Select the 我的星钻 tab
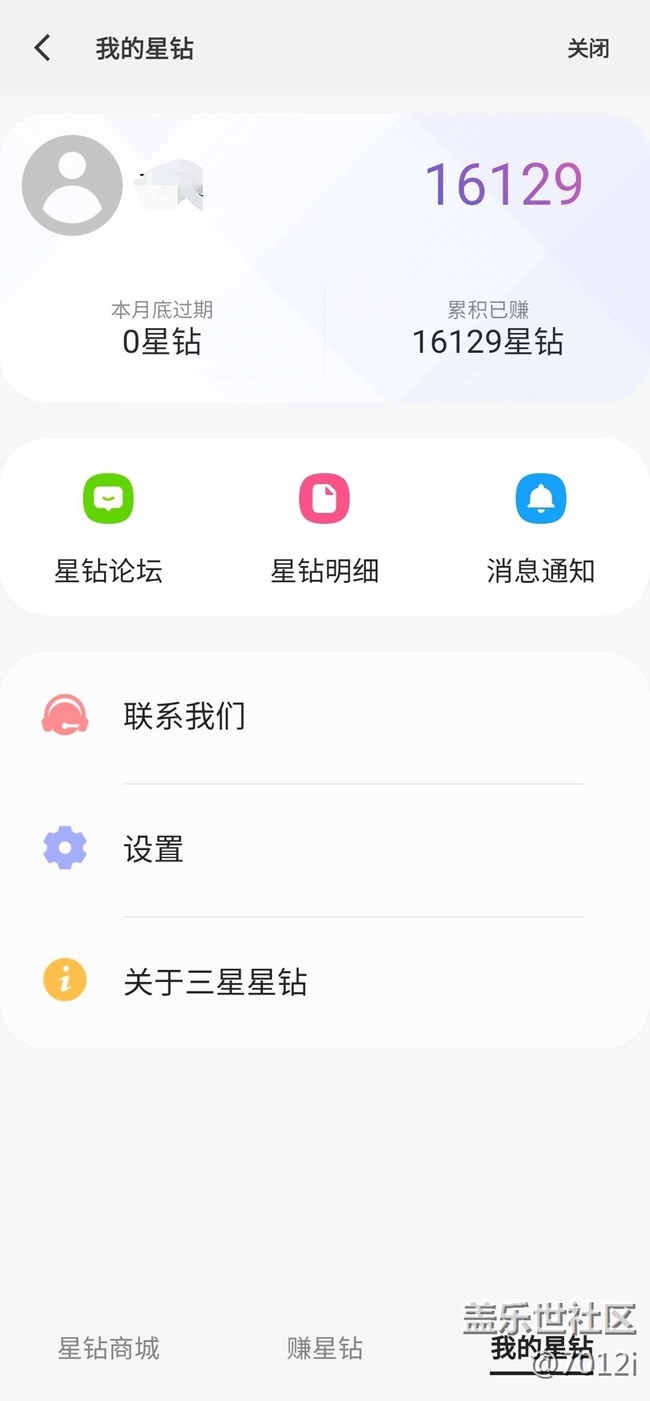 [541, 1348]
